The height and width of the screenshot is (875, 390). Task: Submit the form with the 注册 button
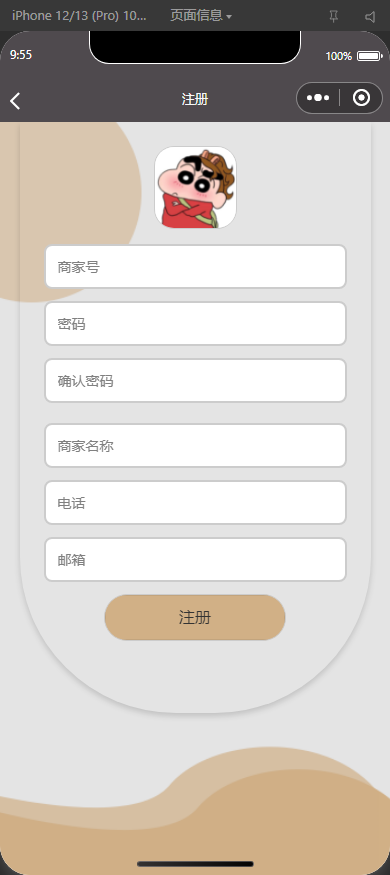(x=195, y=618)
